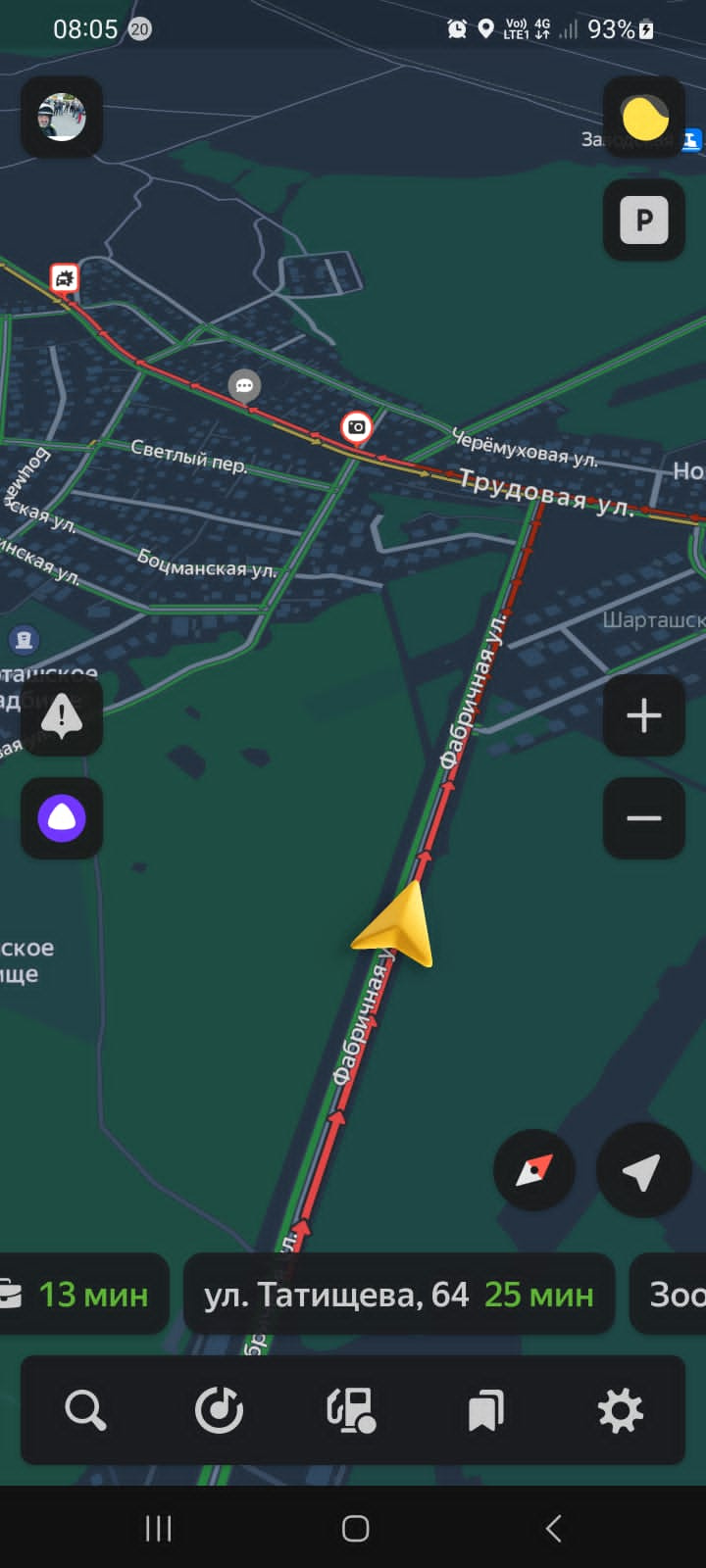The image size is (706, 1568).
Task: Reset map orientation with the compass
Action: (533, 1170)
